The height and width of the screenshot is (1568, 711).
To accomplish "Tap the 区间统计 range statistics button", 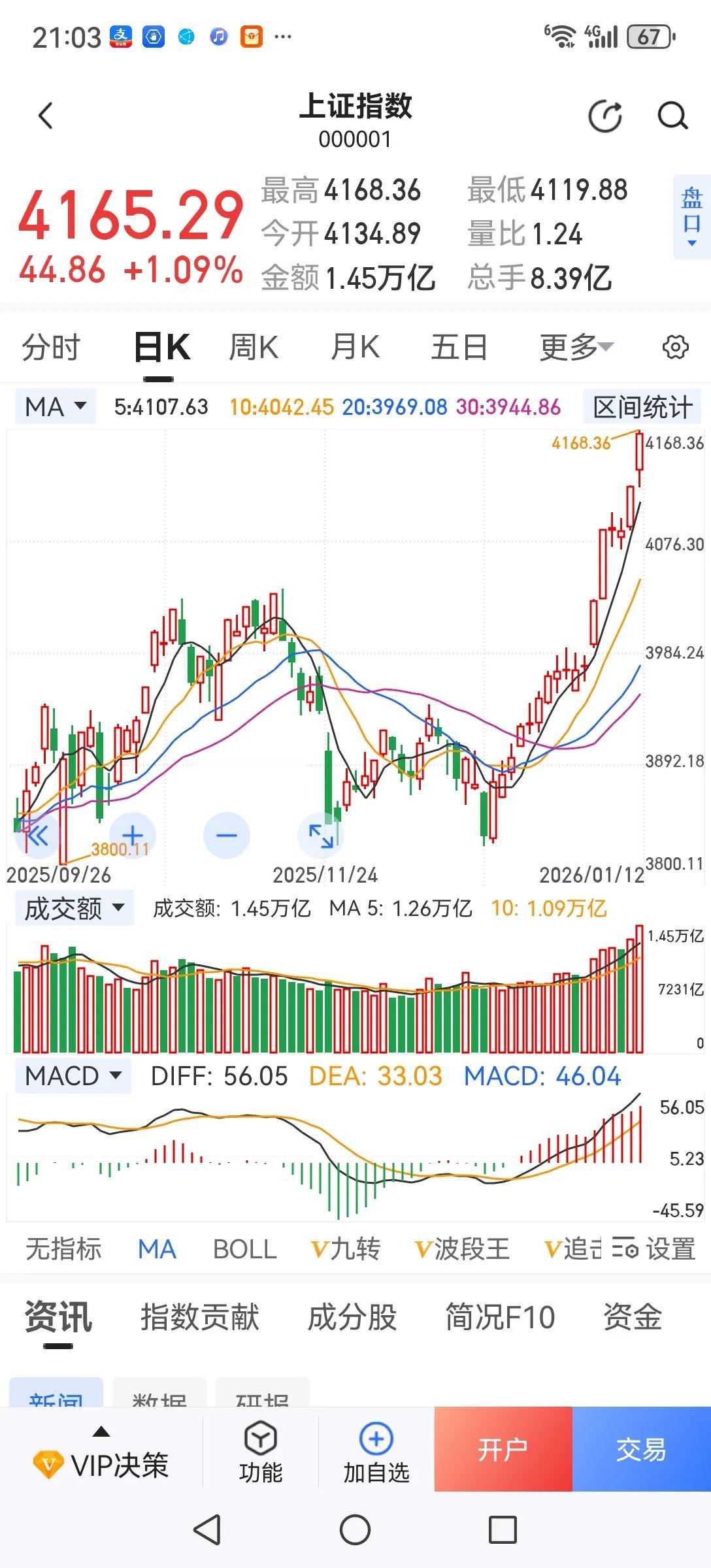I will tap(642, 406).
